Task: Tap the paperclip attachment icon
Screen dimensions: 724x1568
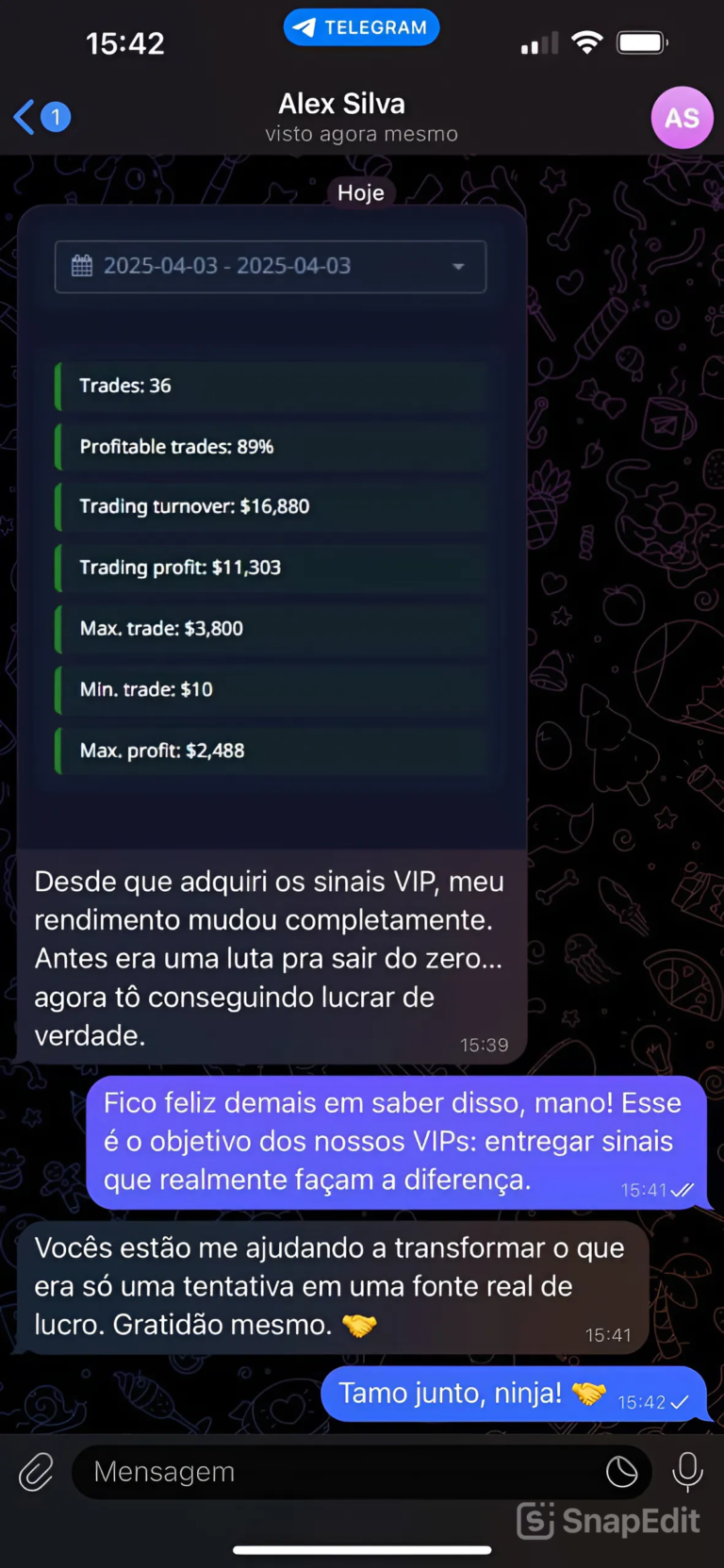Action: point(35,1472)
